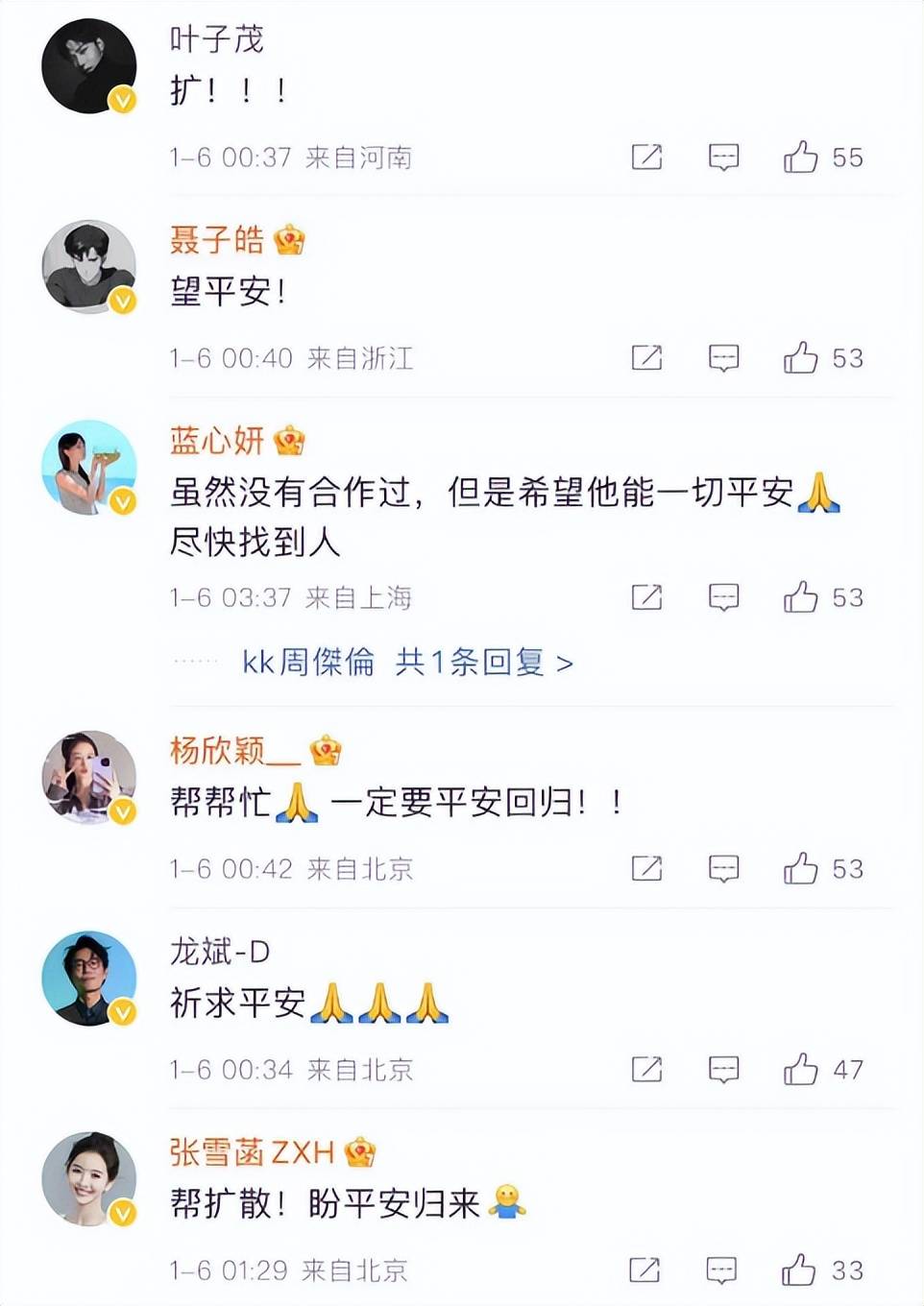Screen dimensions: 924x1306
Task: Repost 张雪菡ZXH's comment
Action: click(644, 1270)
